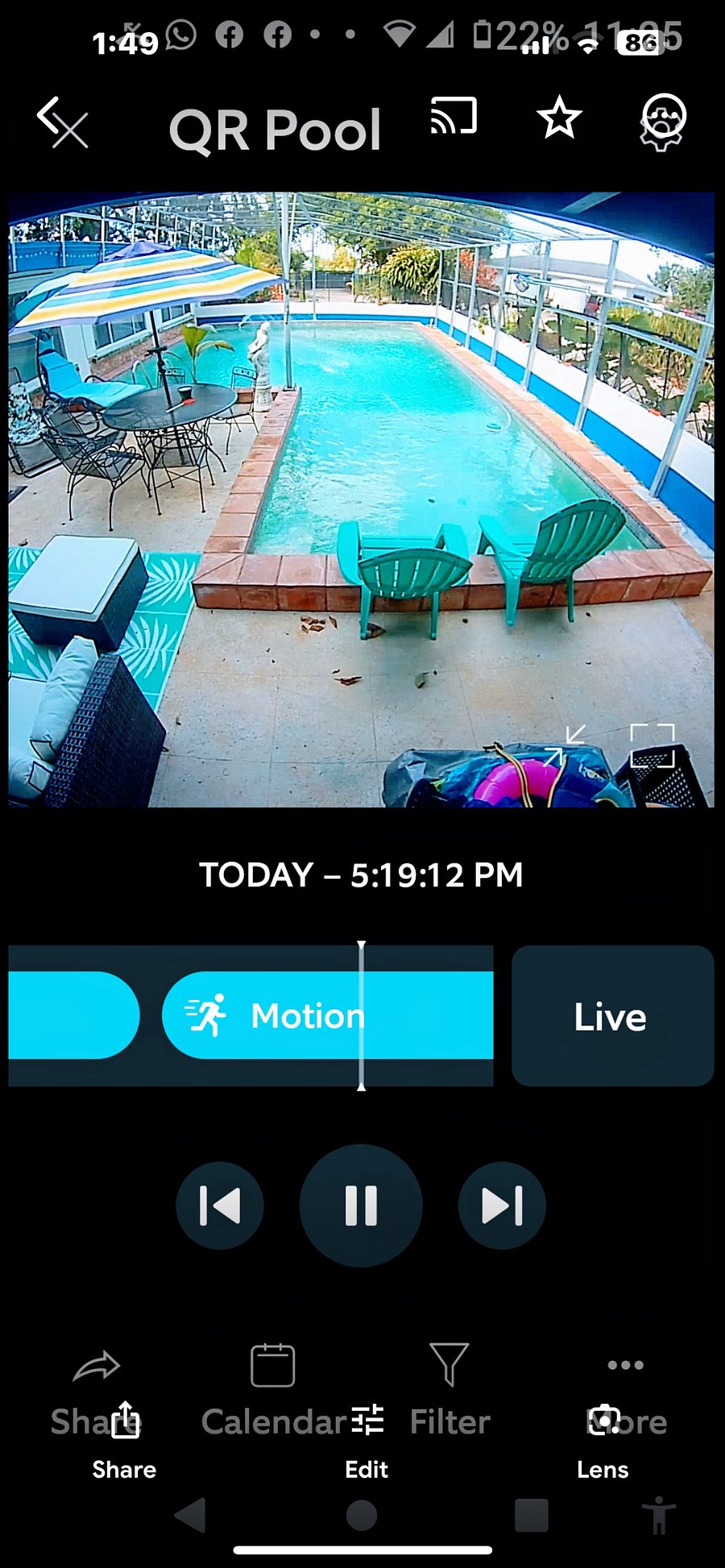Cast this photo to a device

coord(454,116)
